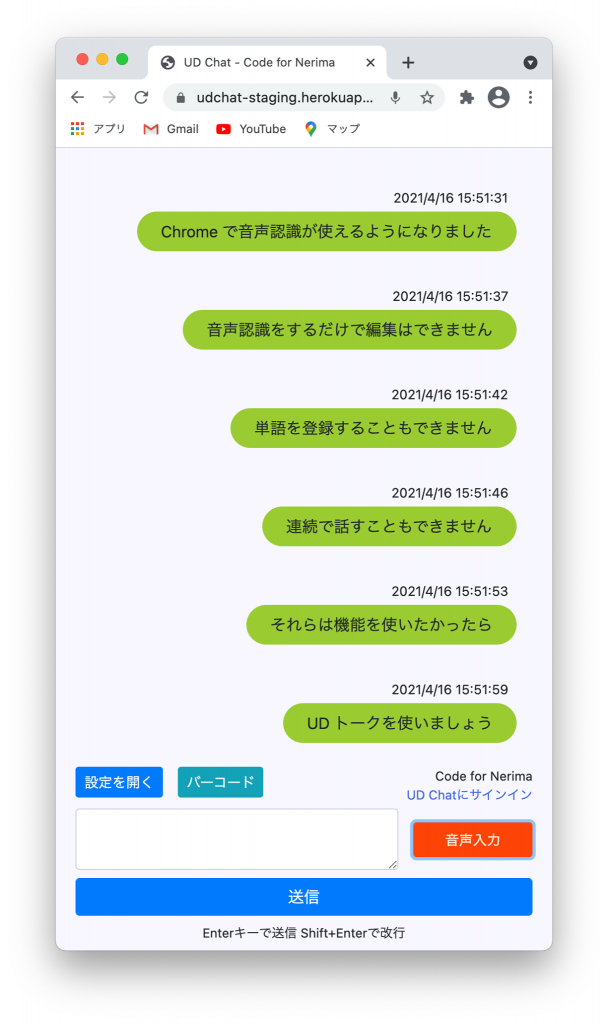Go back to previous browser page
The image size is (608, 1024).
tap(78, 97)
